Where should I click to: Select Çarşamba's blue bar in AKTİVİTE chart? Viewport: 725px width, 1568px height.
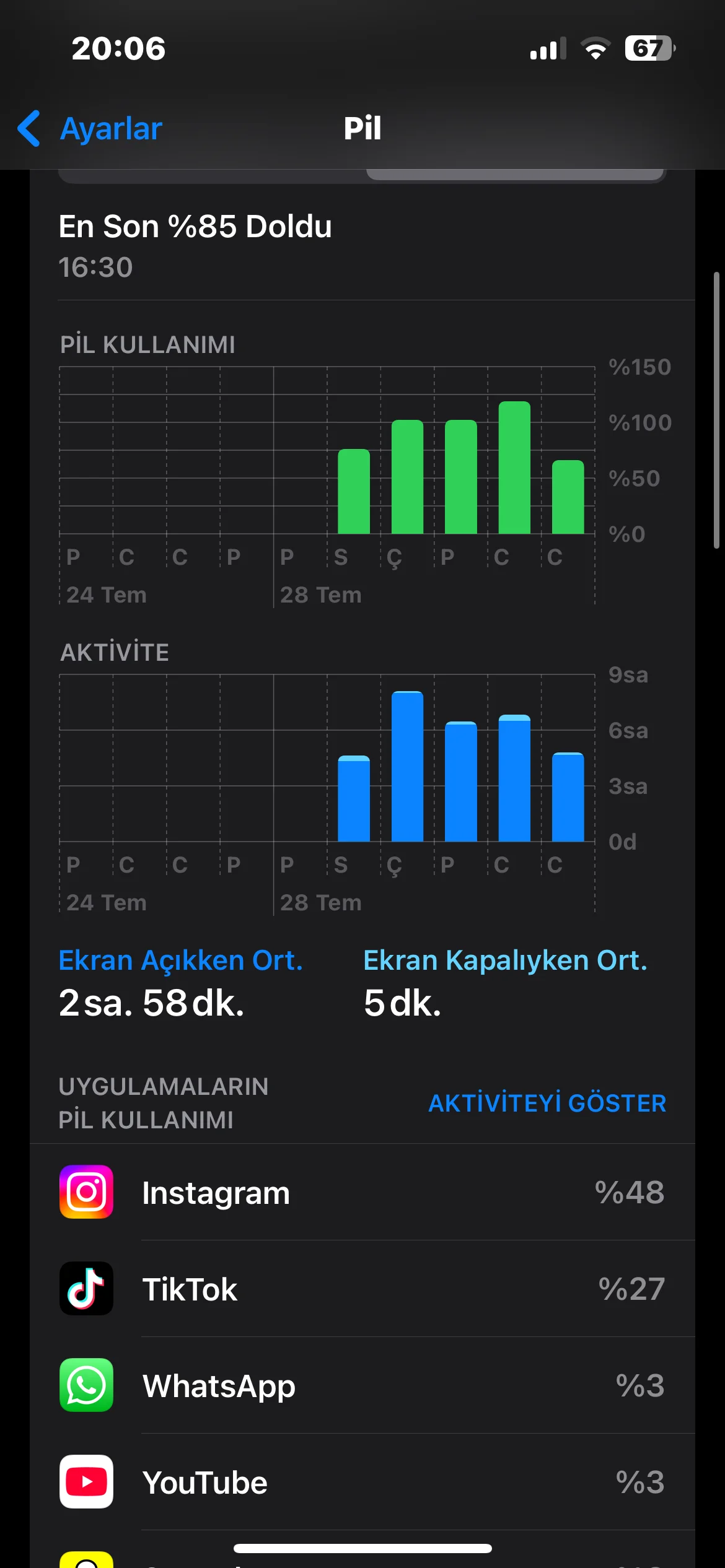[x=407, y=768]
